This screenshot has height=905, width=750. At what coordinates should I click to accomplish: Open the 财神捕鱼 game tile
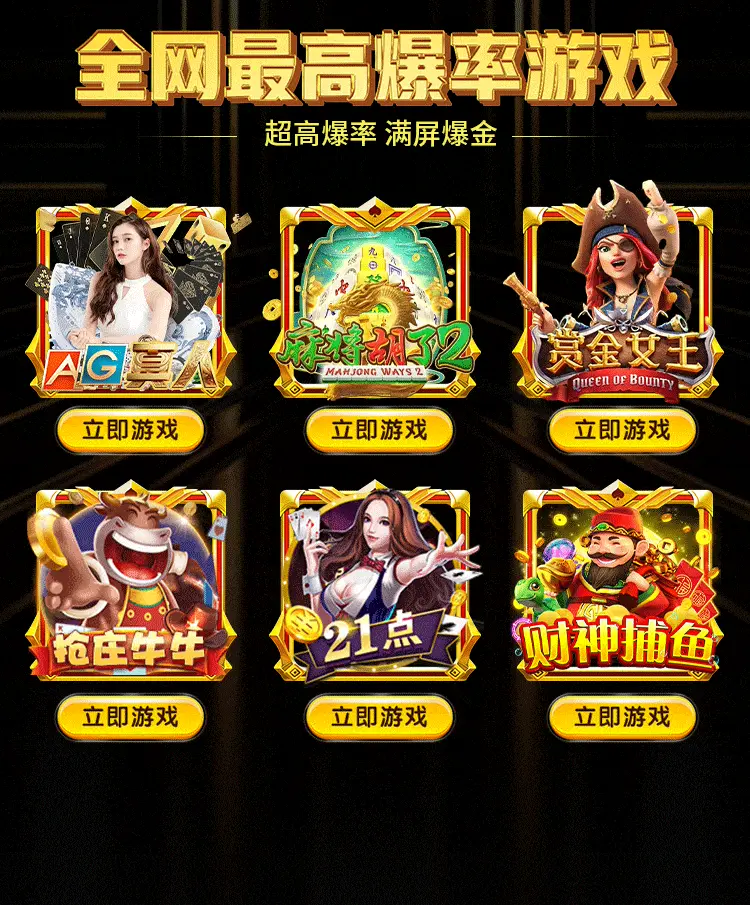(x=618, y=585)
